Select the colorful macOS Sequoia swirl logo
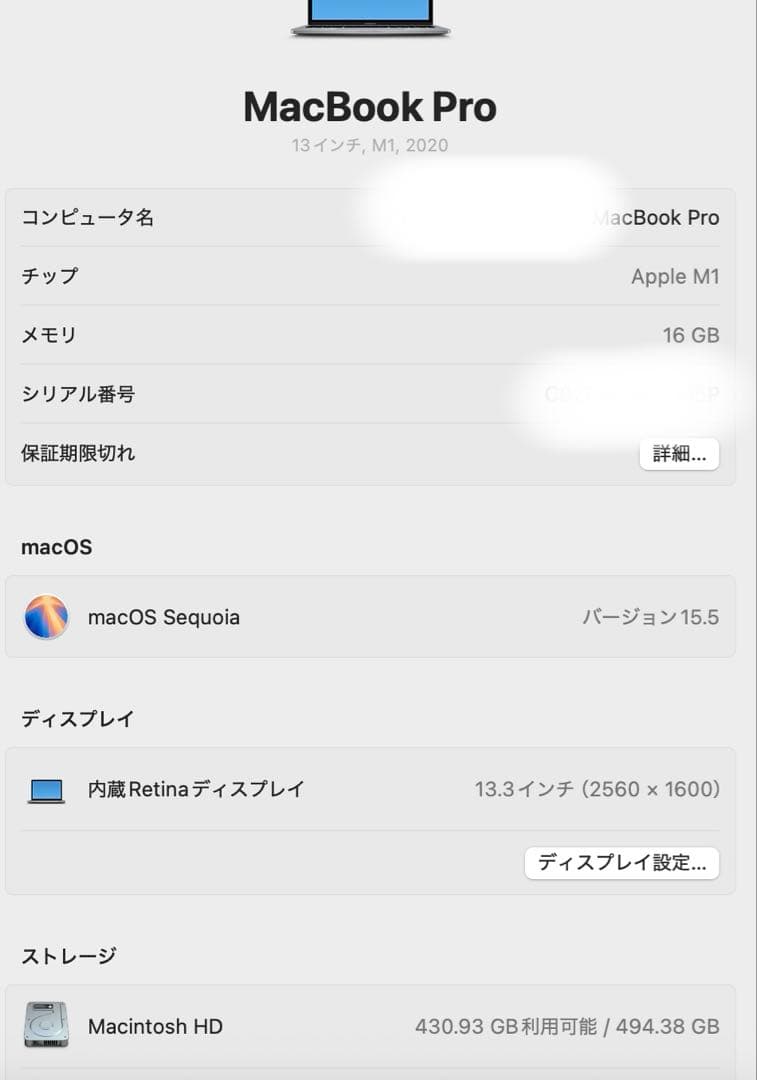This screenshot has width=757, height=1080. 44,617
